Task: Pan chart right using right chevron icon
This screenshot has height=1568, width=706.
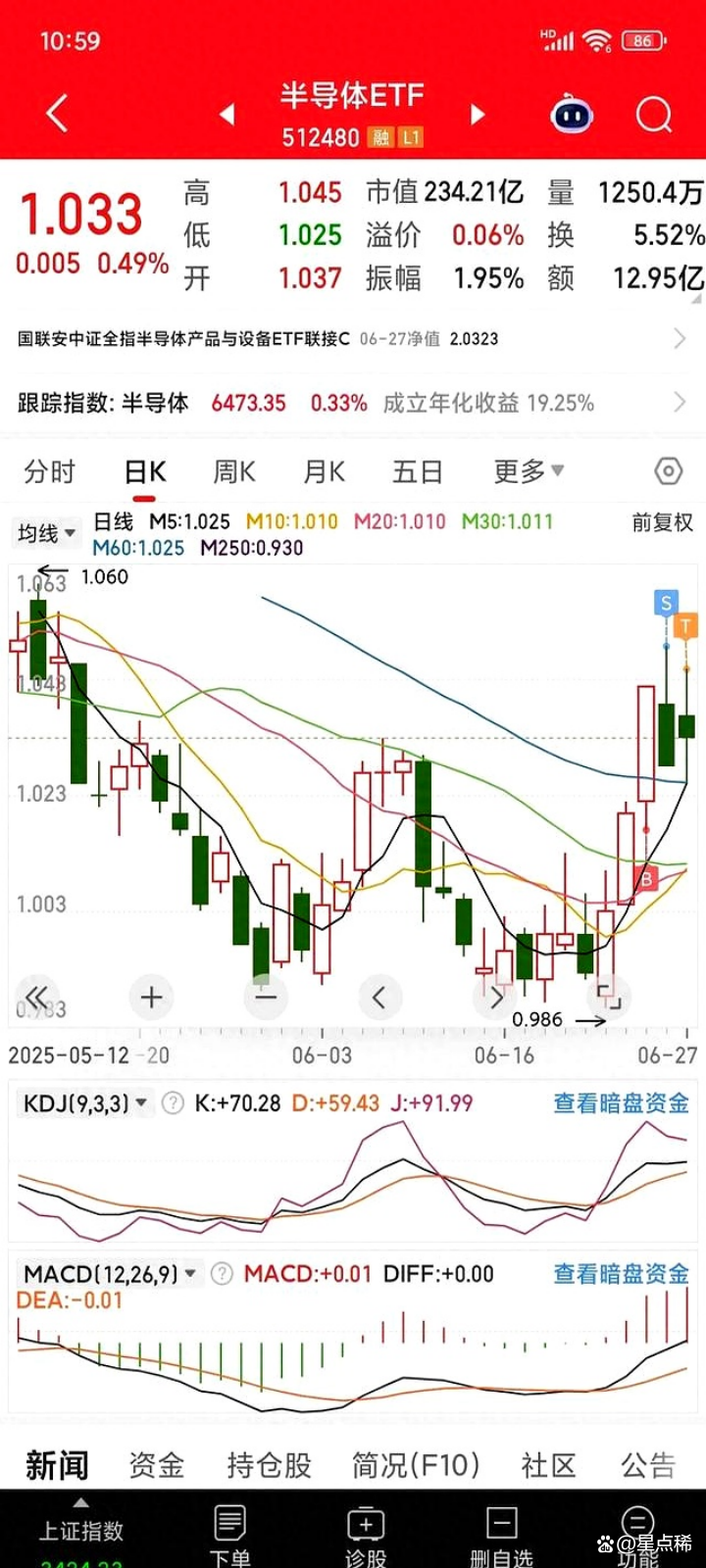Action: click(x=495, y=997)
